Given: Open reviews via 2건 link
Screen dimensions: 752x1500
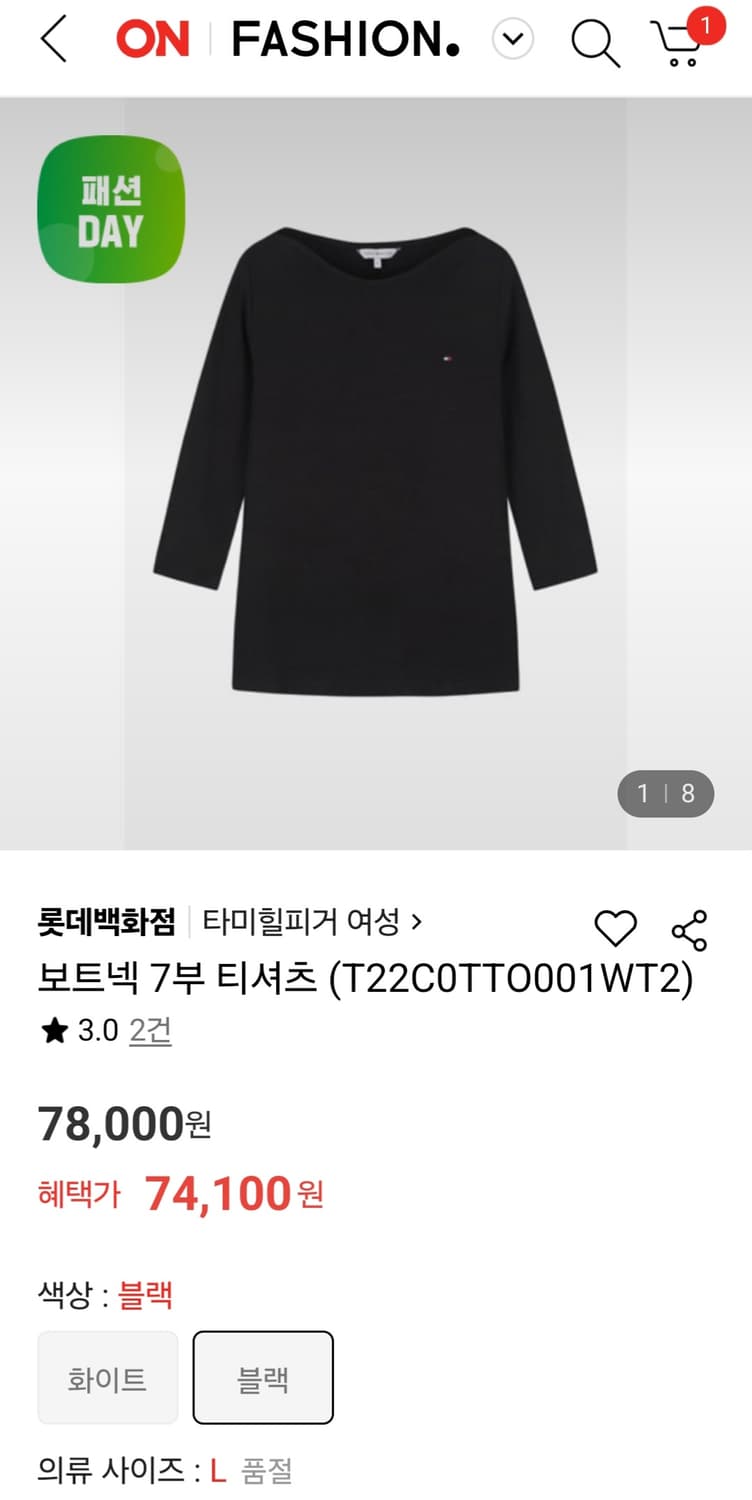Looking at the screenshot, I should [148, 1031].
